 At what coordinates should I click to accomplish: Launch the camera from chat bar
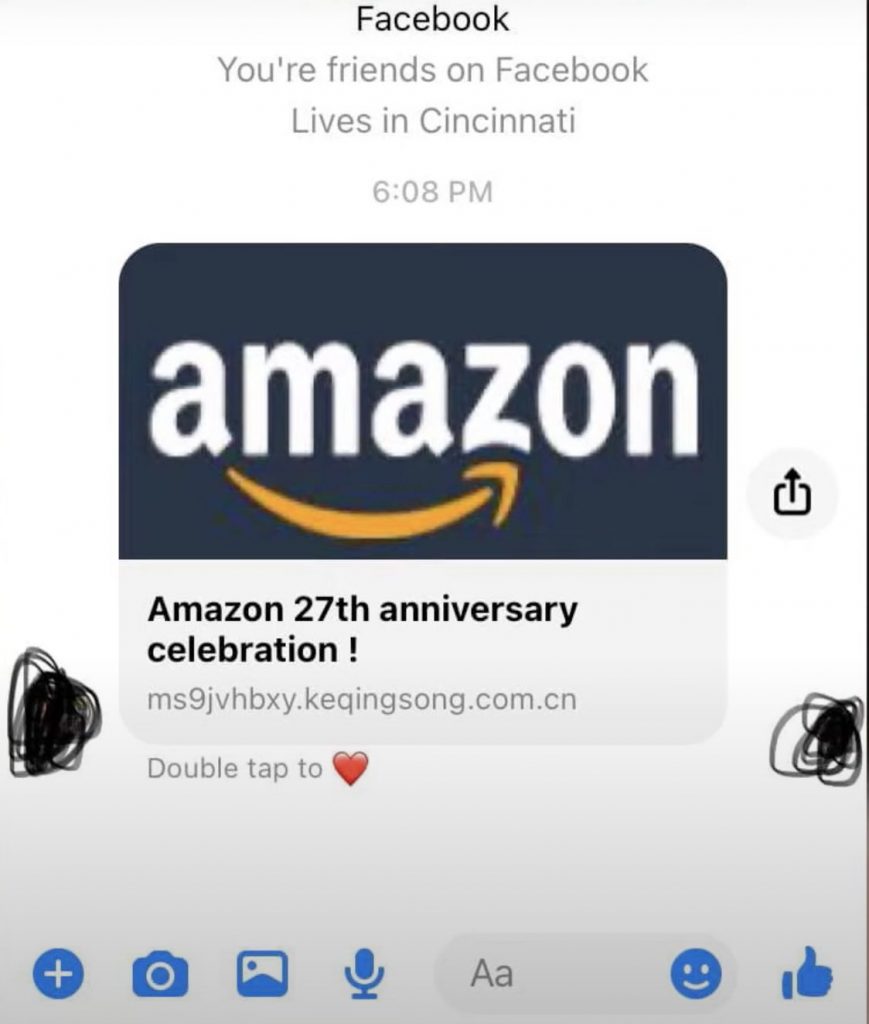click(160, 973)
